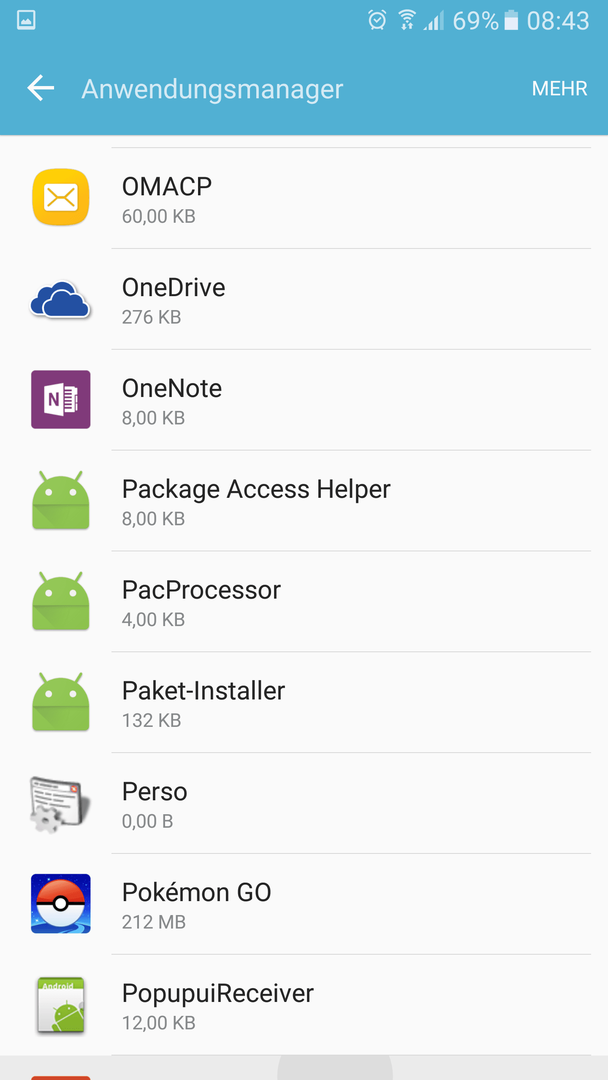Viewport: 608px width, 1080px height.
Task: Open OneDrive app info
Action: click(304, 299)
